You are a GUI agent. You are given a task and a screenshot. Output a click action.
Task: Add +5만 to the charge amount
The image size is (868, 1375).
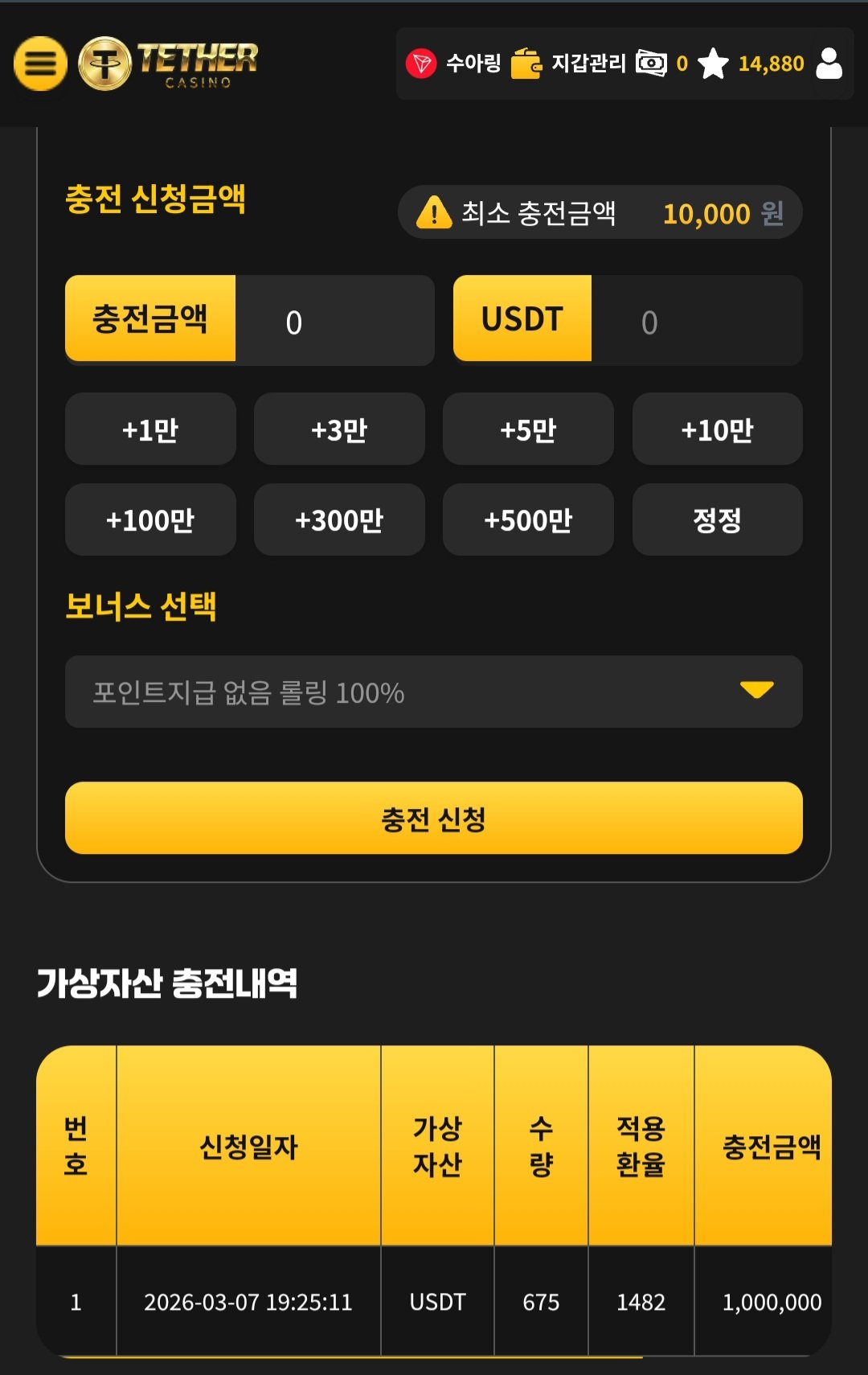coord(528,429)
